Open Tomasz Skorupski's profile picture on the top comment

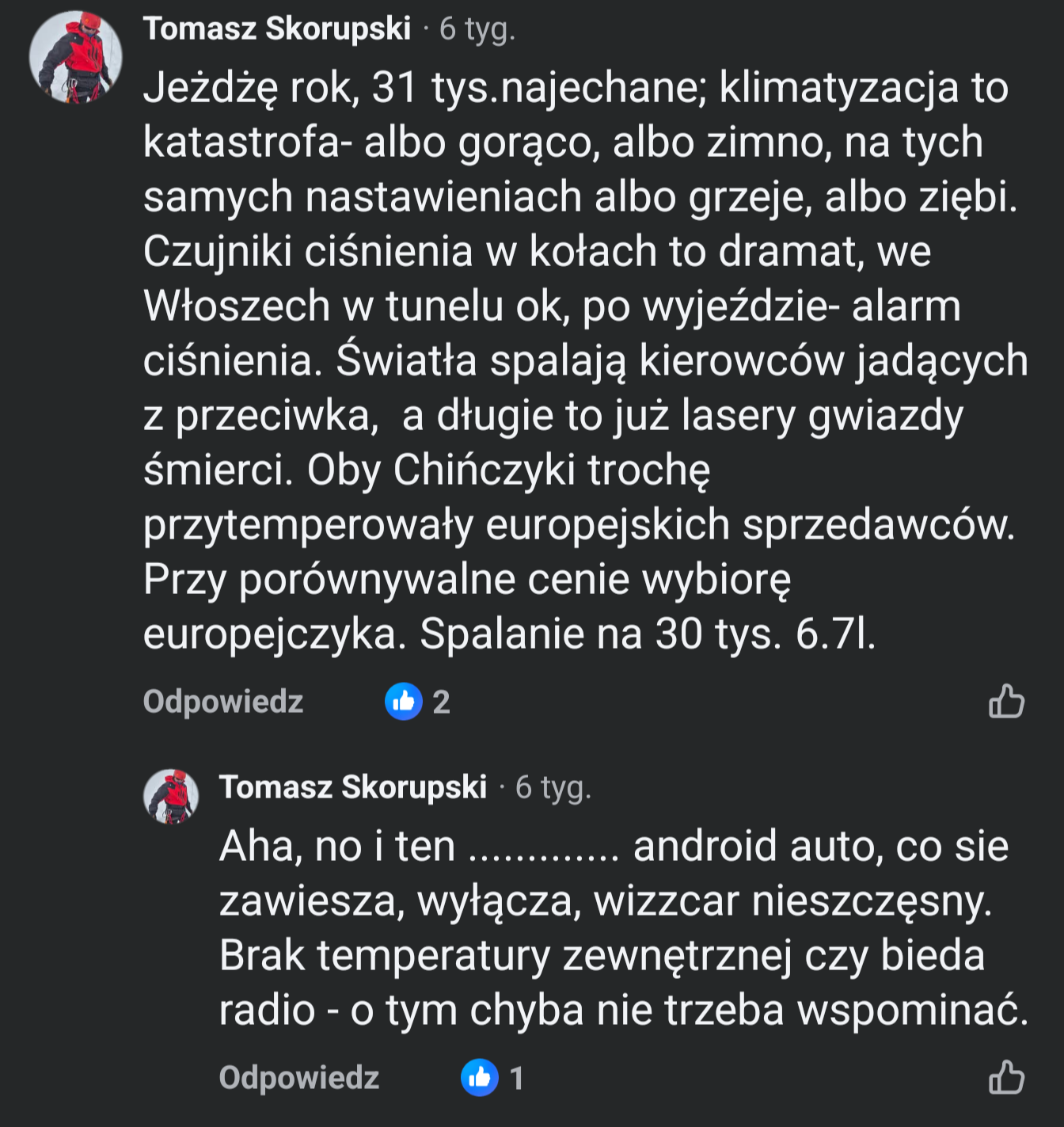[76, 58]
